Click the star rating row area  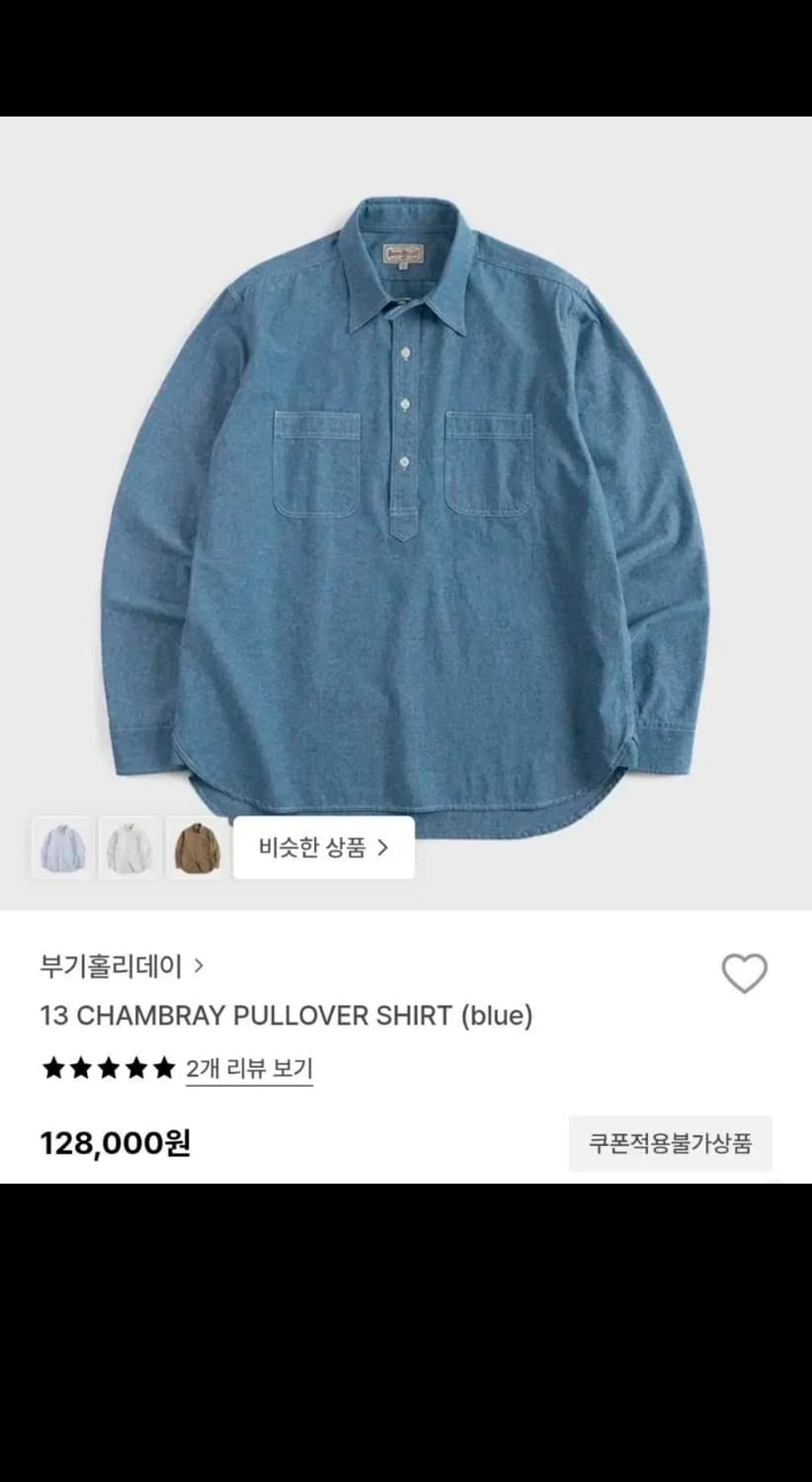click(109, 1067)
